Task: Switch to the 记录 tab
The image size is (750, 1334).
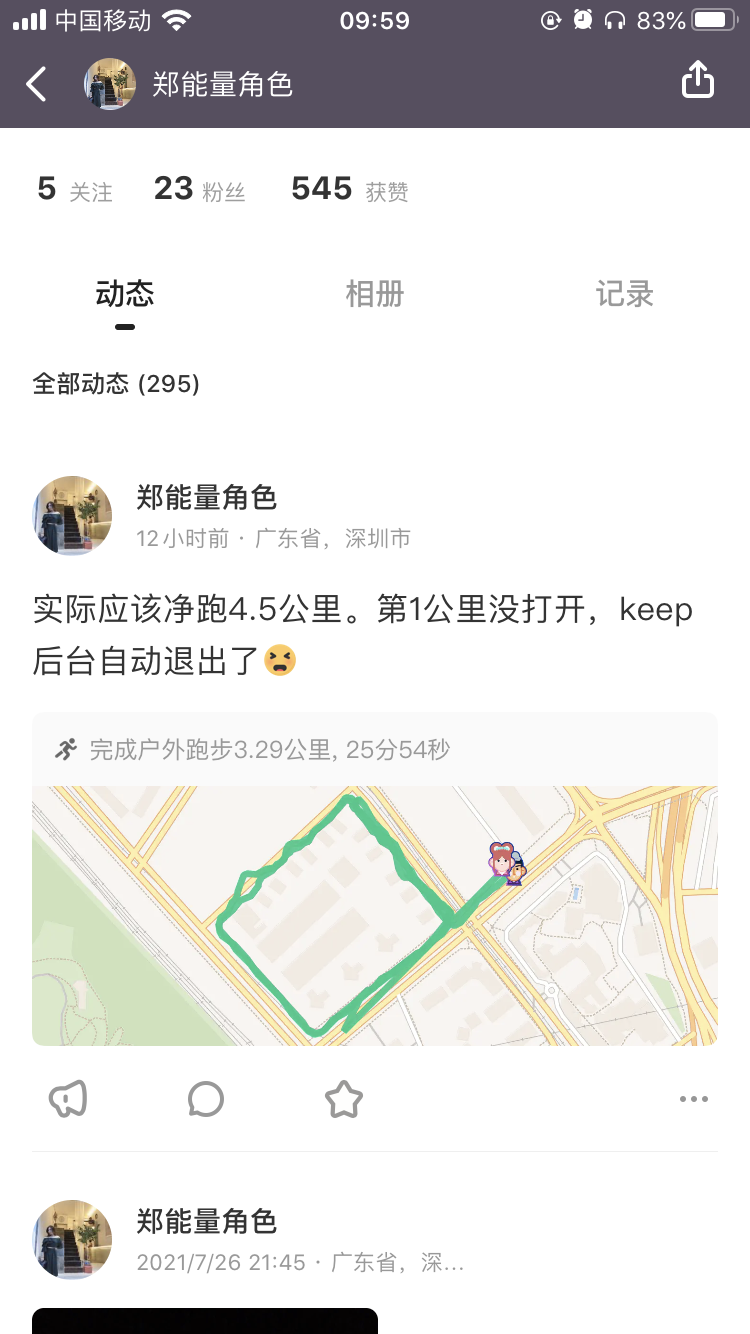Action: [x=624, y=294]
